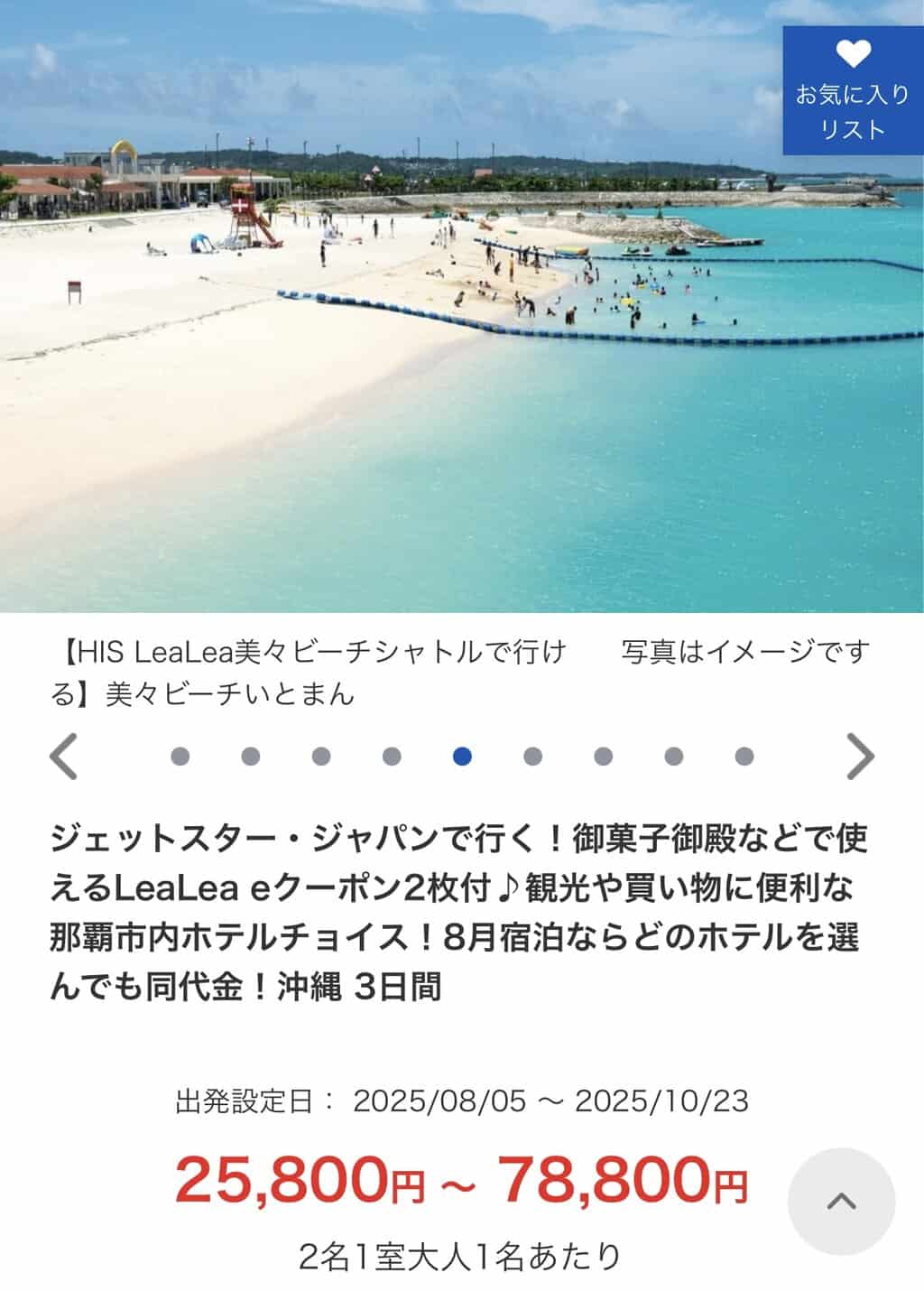Show next photo with right arrow
The image size is (924, 1291).
(x=860, y=757)
